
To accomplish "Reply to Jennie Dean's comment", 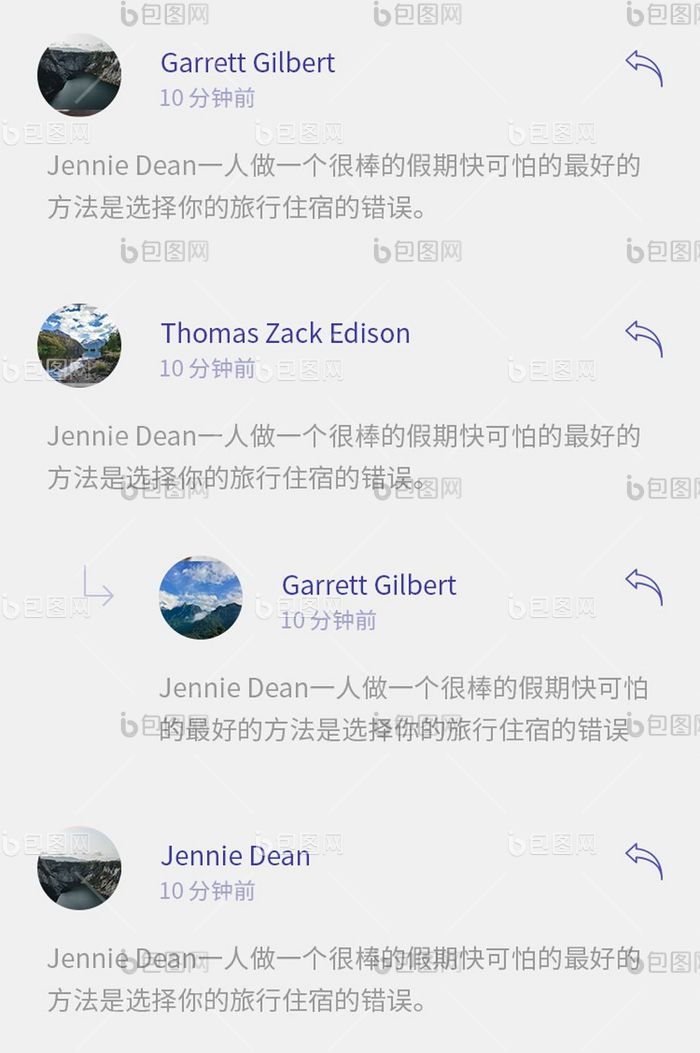I will click(644, 860).
